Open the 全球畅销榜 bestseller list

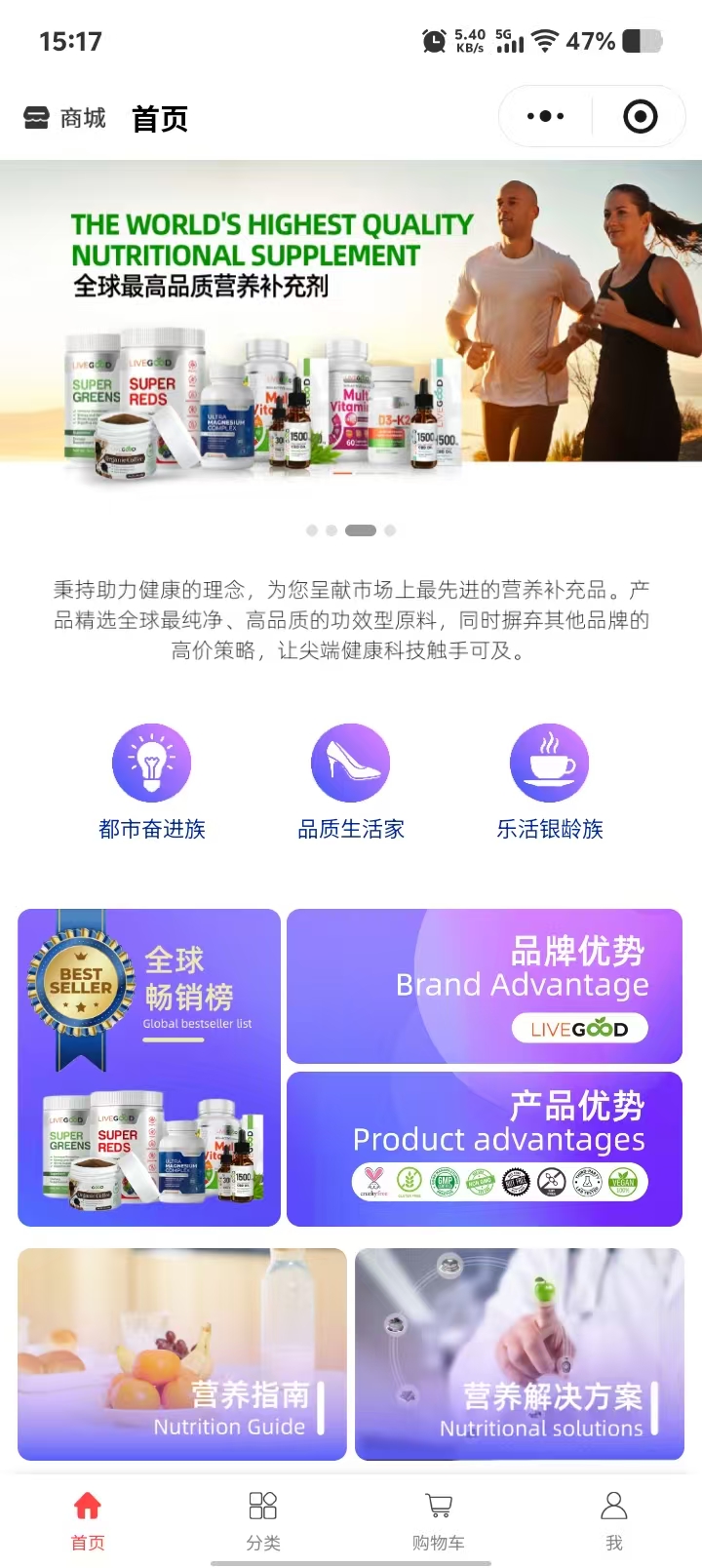(149, 1067)
